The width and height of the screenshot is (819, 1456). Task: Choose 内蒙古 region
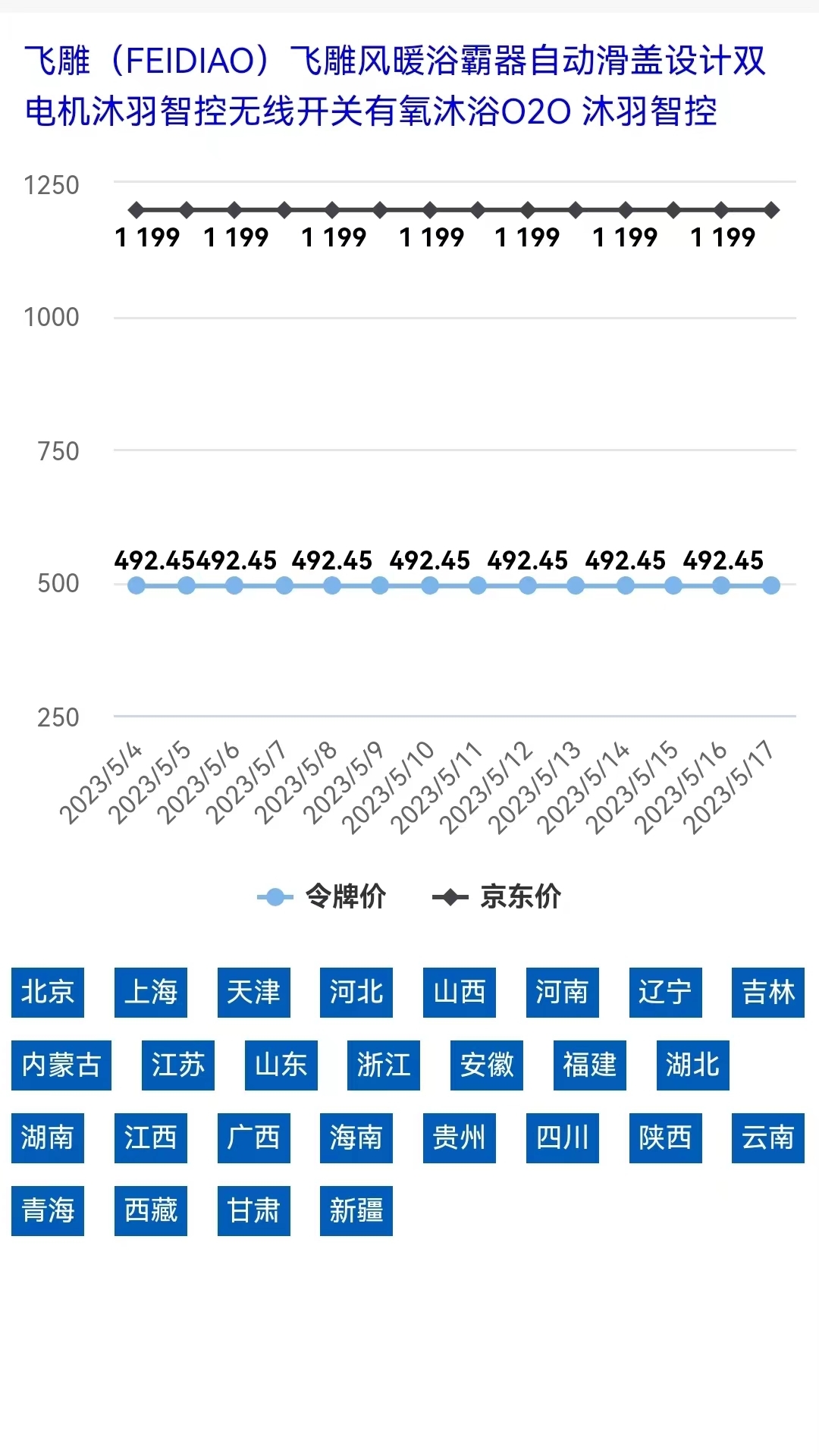pyautogui.click(x=61, y=1065)
